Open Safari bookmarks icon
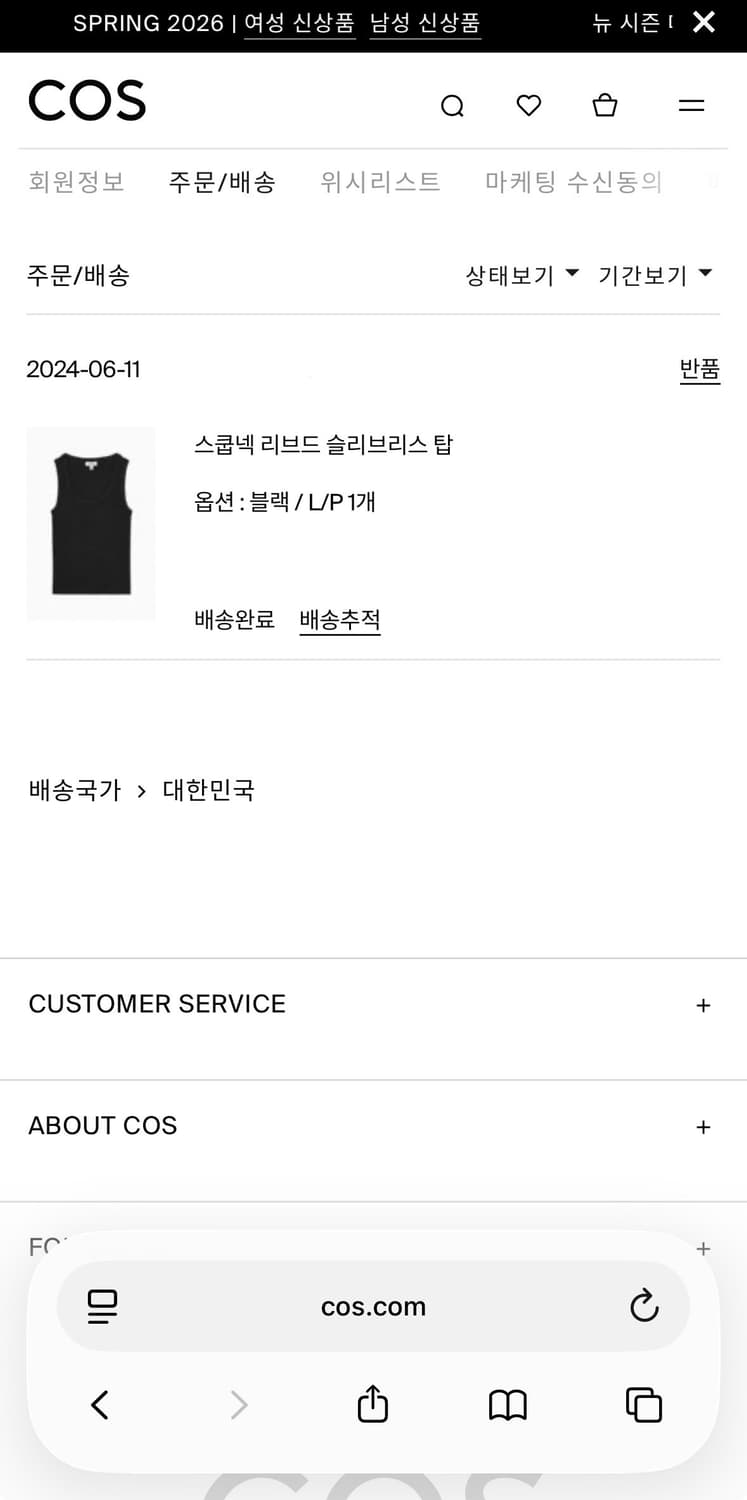Screen dimensions: 747x1500 click(508, 1404)
